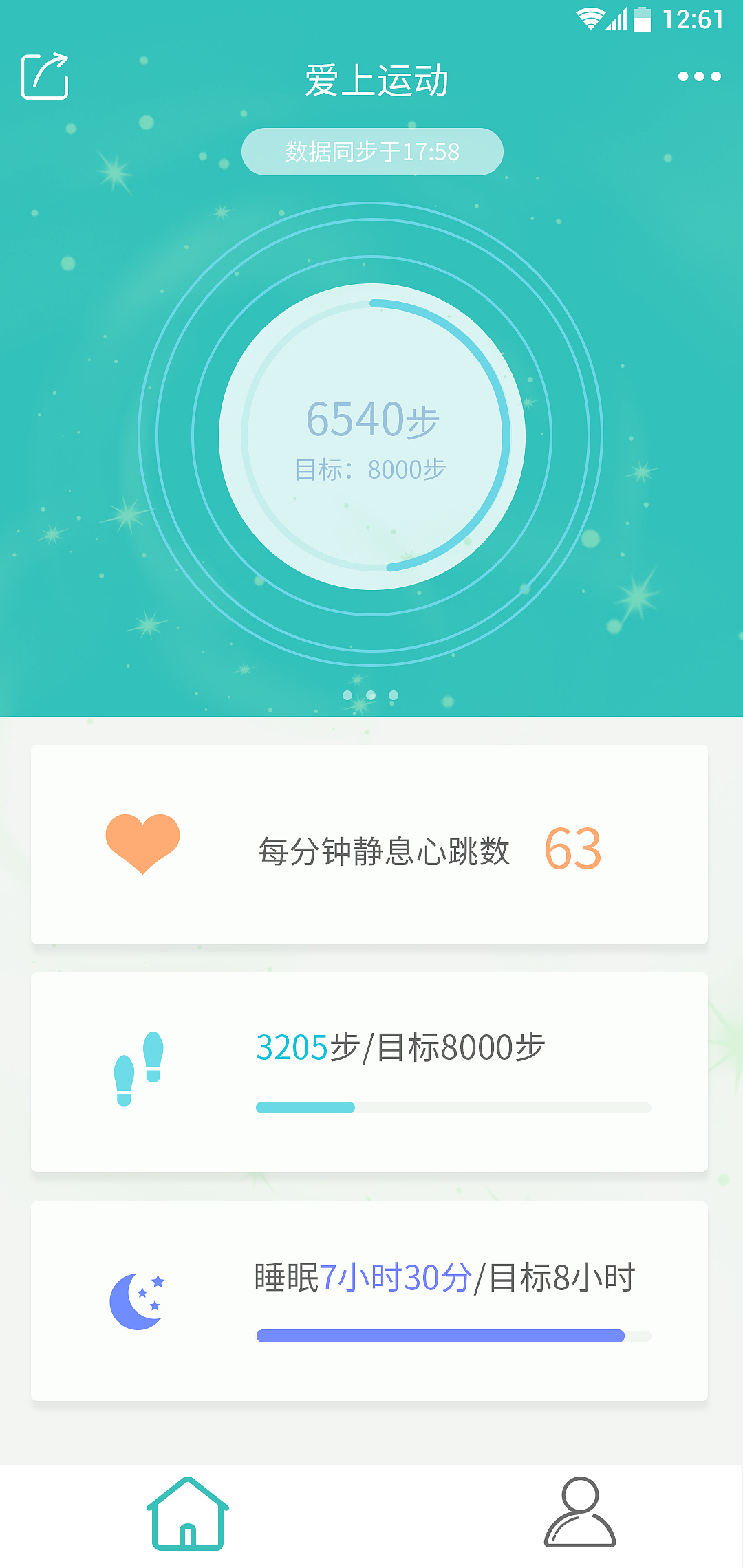Open the 3205 steps goal card
743x1568 pixels.
[x=369, y=1071]
